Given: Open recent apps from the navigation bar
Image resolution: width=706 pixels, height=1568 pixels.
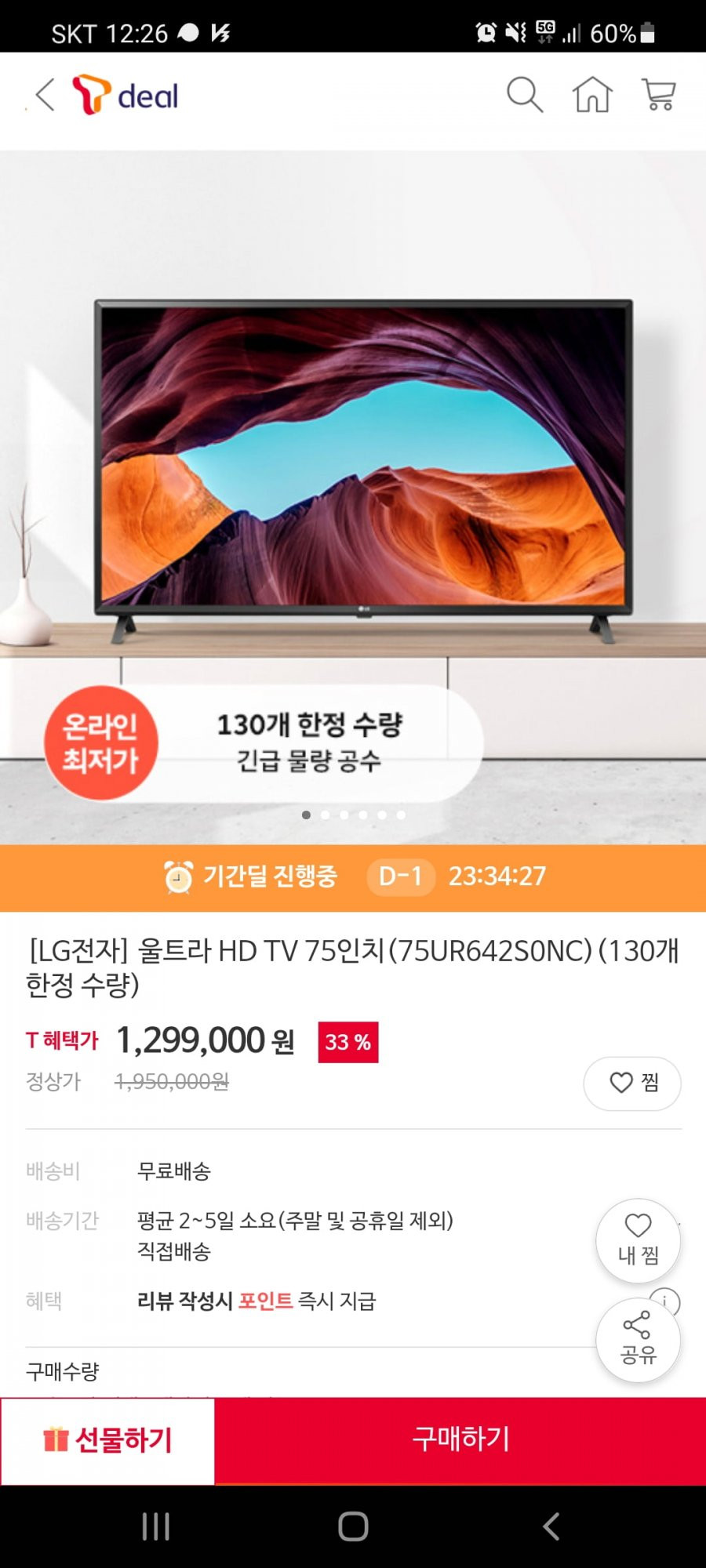Looking at the screenshot, I should point(155,1526).
